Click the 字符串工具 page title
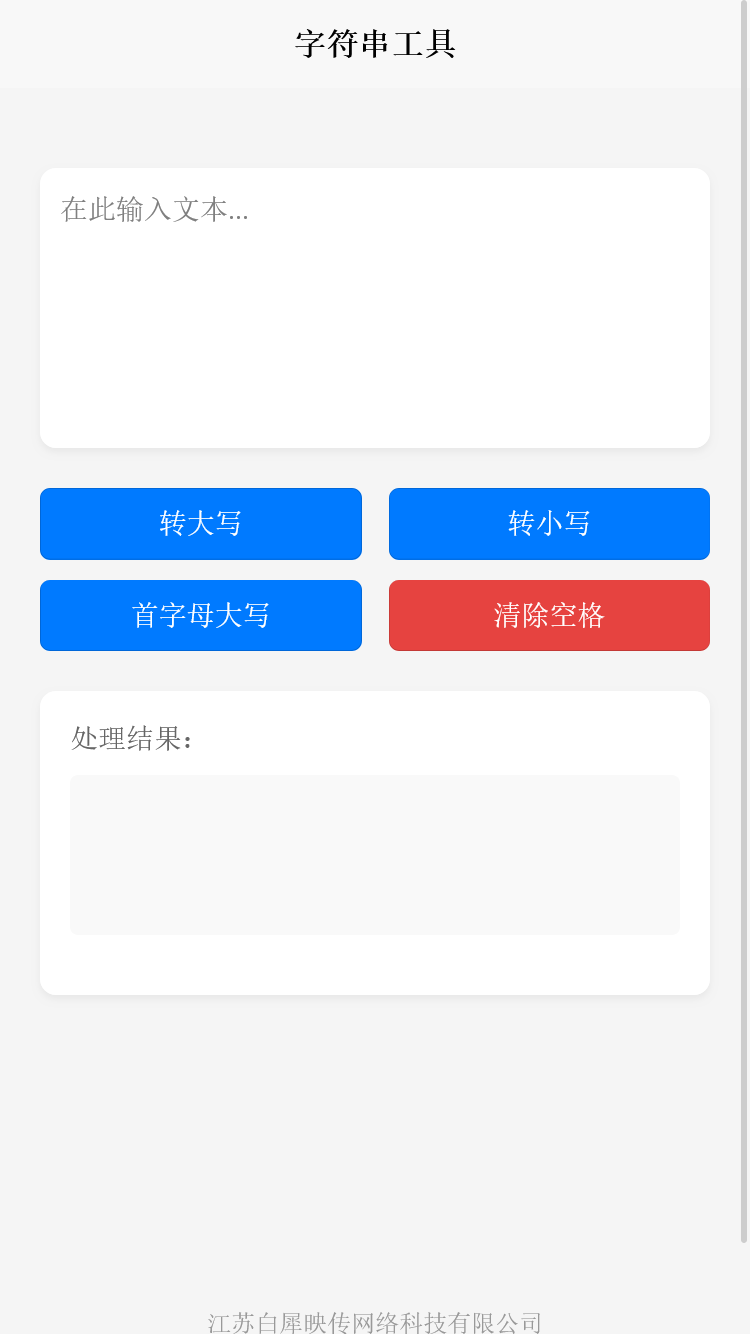Image resolution: width=752 pixels, height=1336 pixels. tap(374, 43)
